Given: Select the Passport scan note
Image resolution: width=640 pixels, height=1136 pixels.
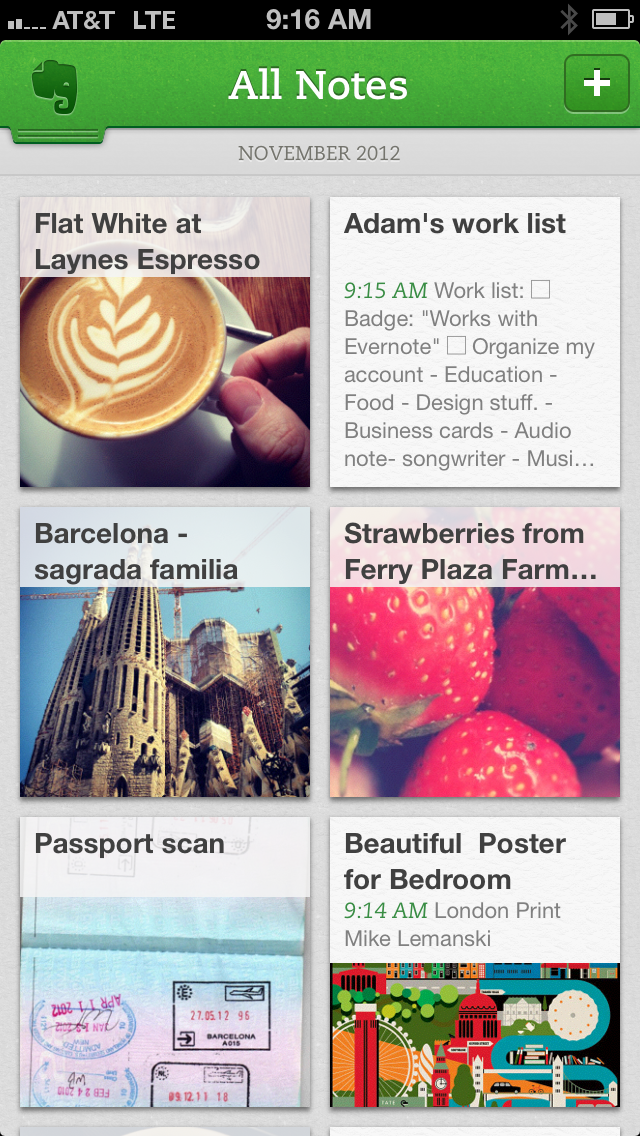Looking at the screenshot, I should 165,962.
